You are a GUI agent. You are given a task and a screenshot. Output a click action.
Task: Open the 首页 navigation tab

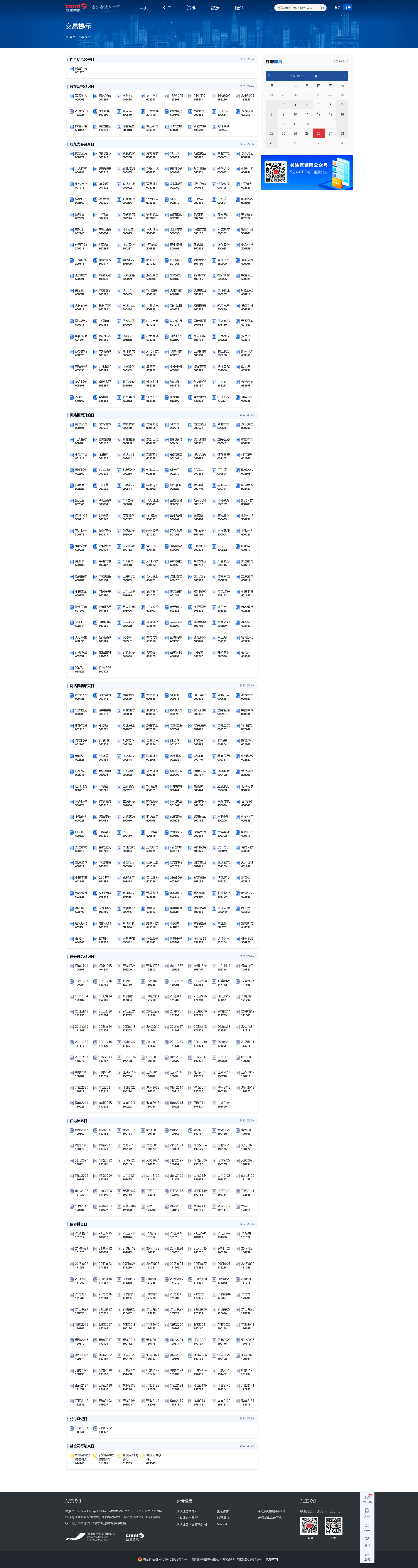pyautogui.click(x=143, y=8)
